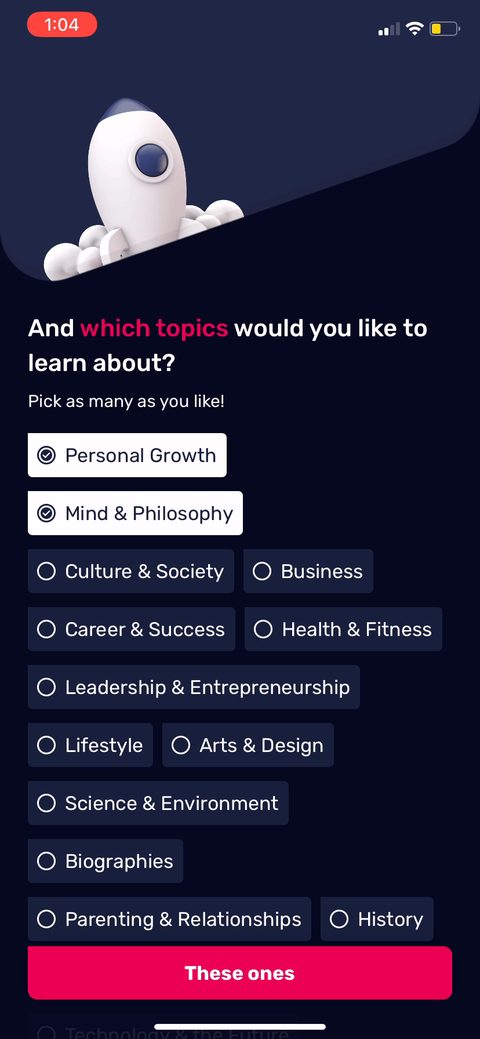Deselect the Personal Growth topic

[x=127, y=455]
